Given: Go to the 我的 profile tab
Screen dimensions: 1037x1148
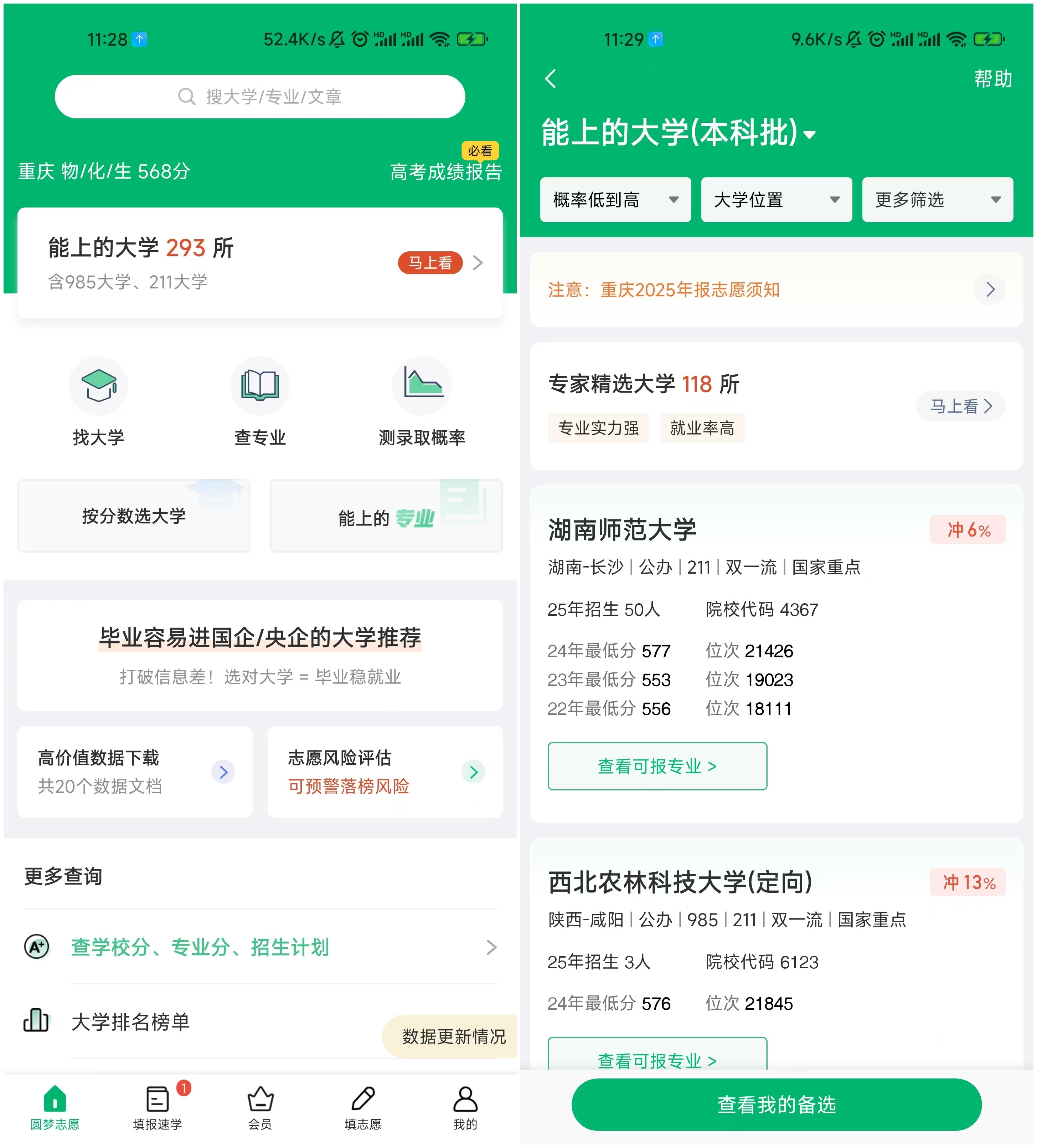Looking at the screenshot, I should [x=465, y=1107].
